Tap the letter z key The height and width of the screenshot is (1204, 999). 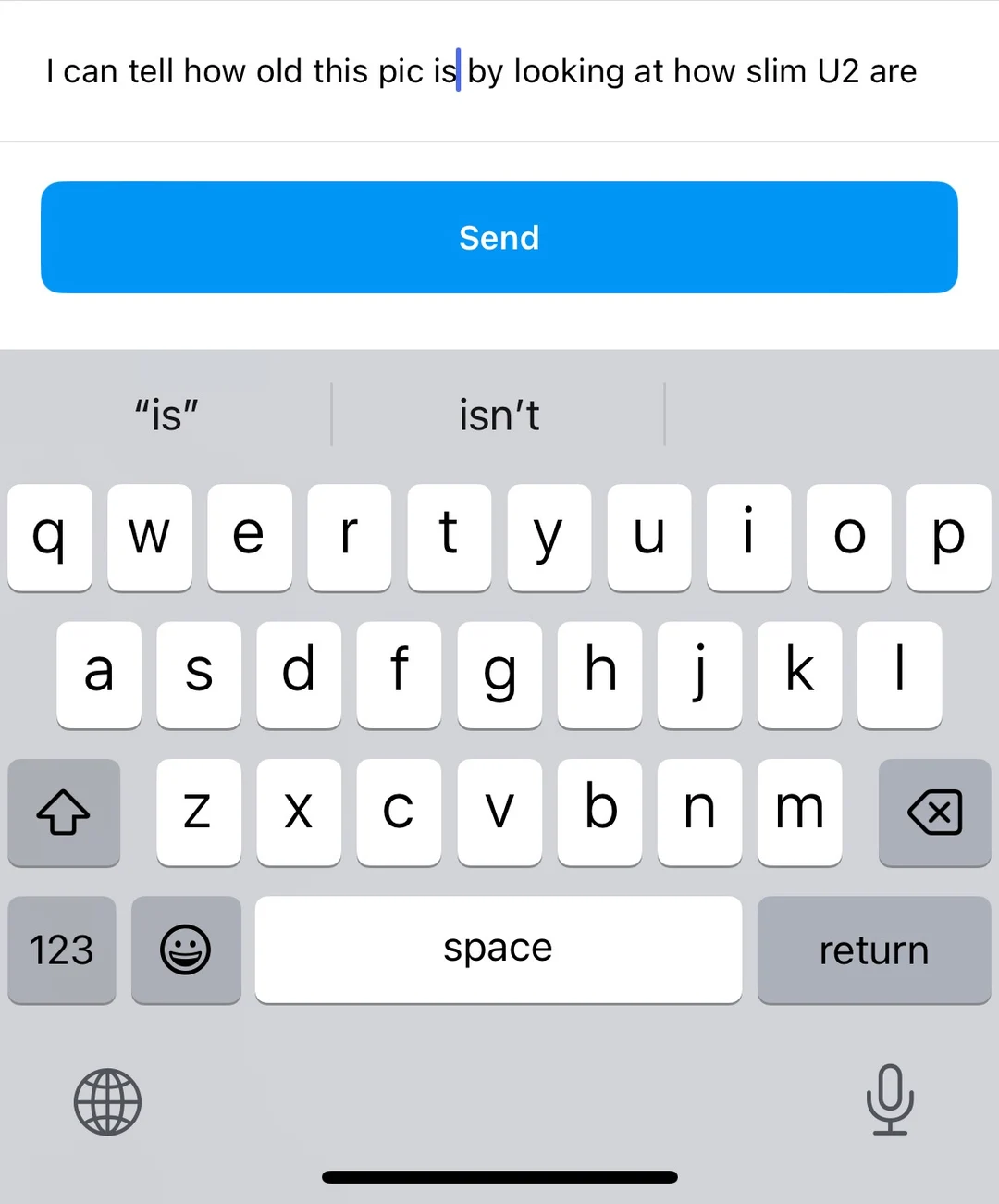tap(198, 813)
